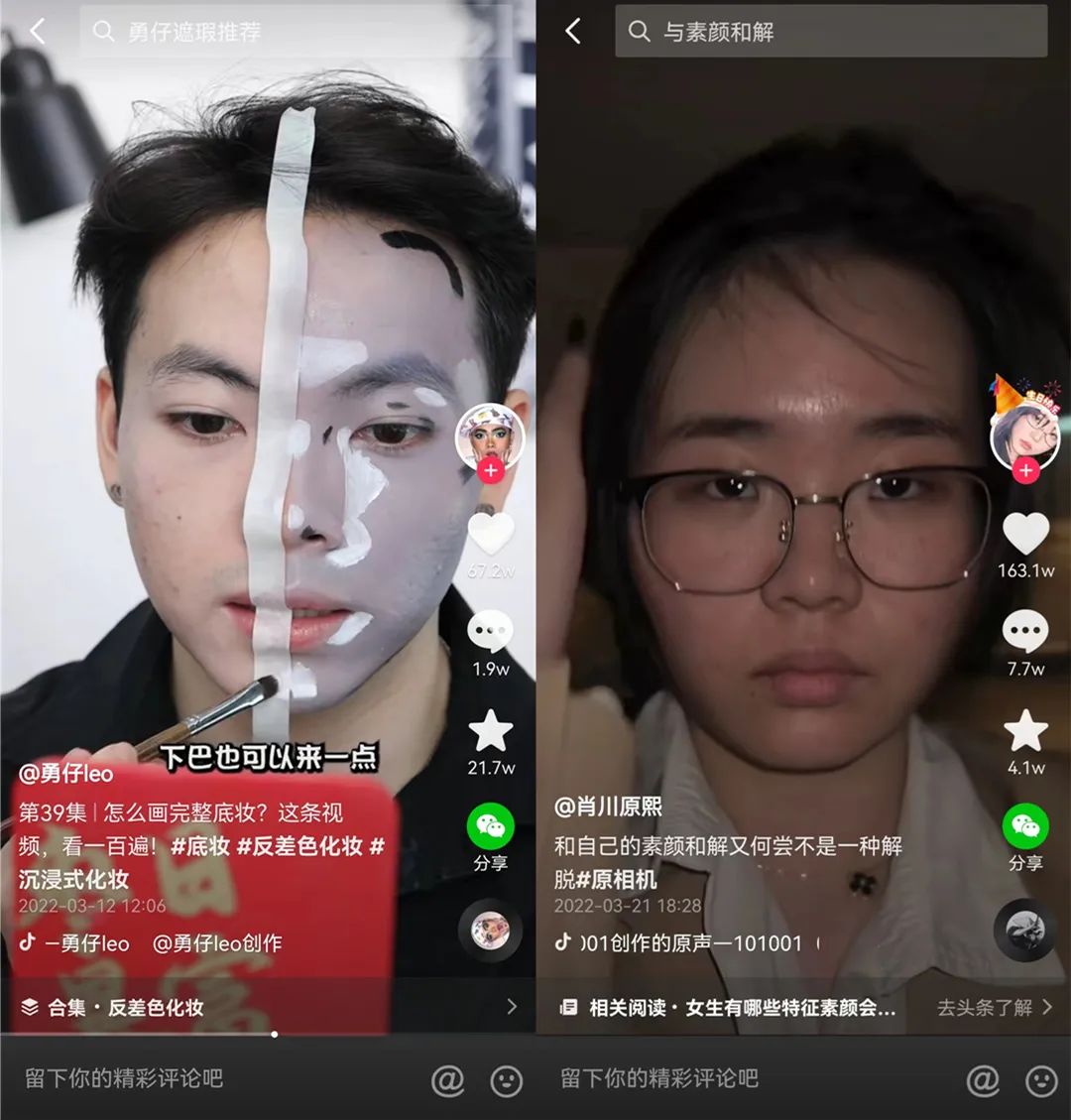Viewport: 1071px width, 1120px height.
Task: Like the 勇仔leo makeup video
Action: [x=491, y=534]
